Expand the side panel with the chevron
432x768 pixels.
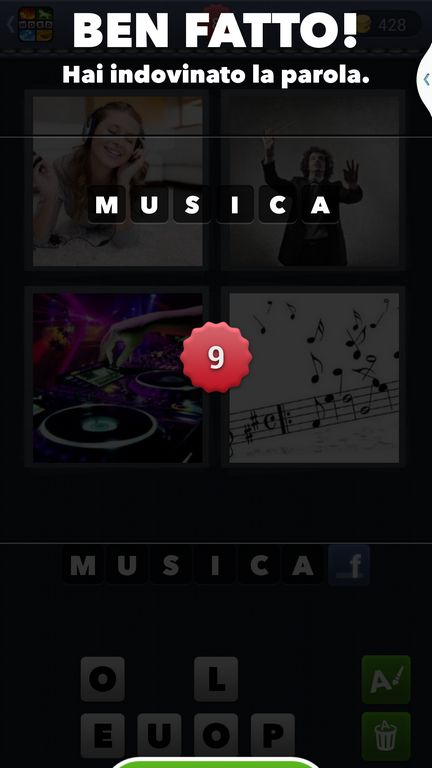[x=425, y=80]
